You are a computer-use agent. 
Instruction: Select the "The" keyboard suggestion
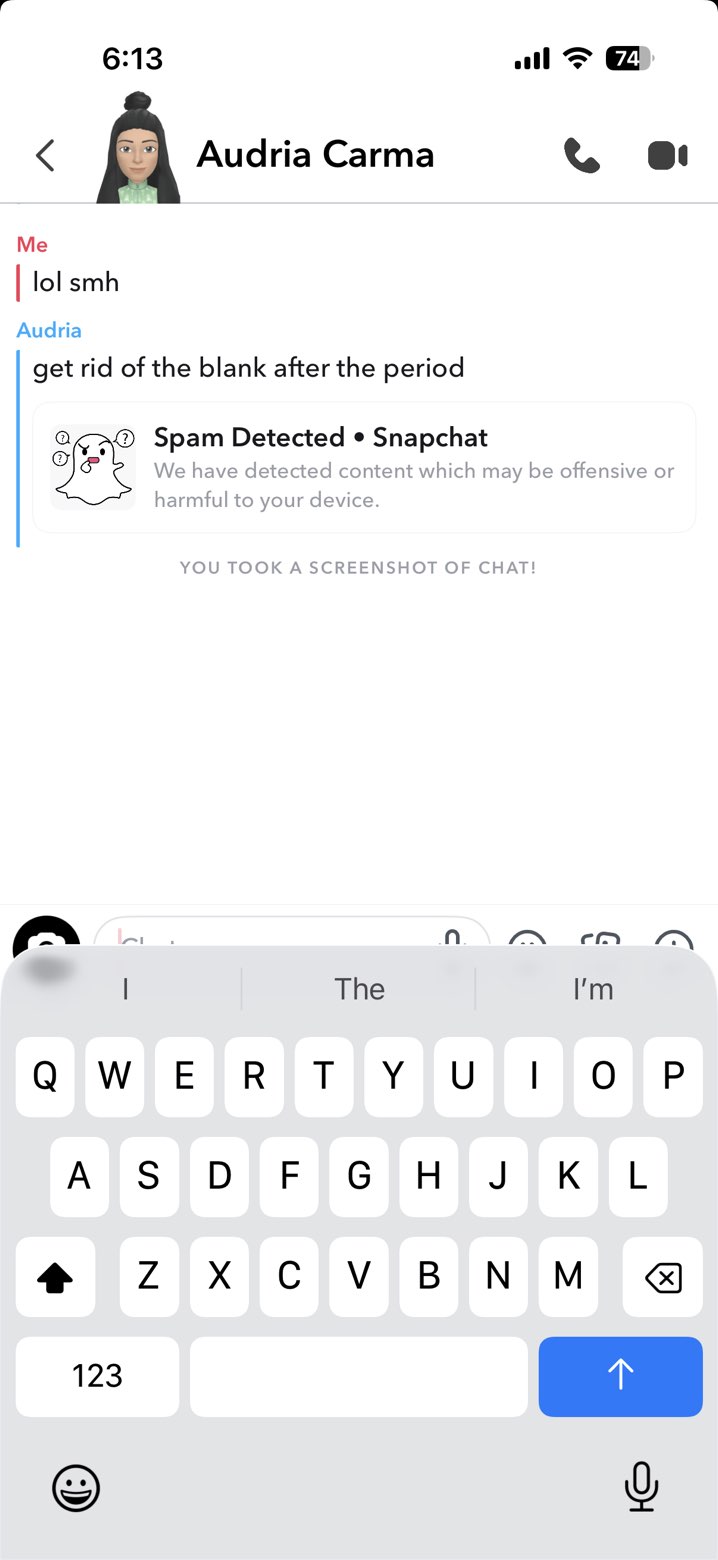point(359,989)
